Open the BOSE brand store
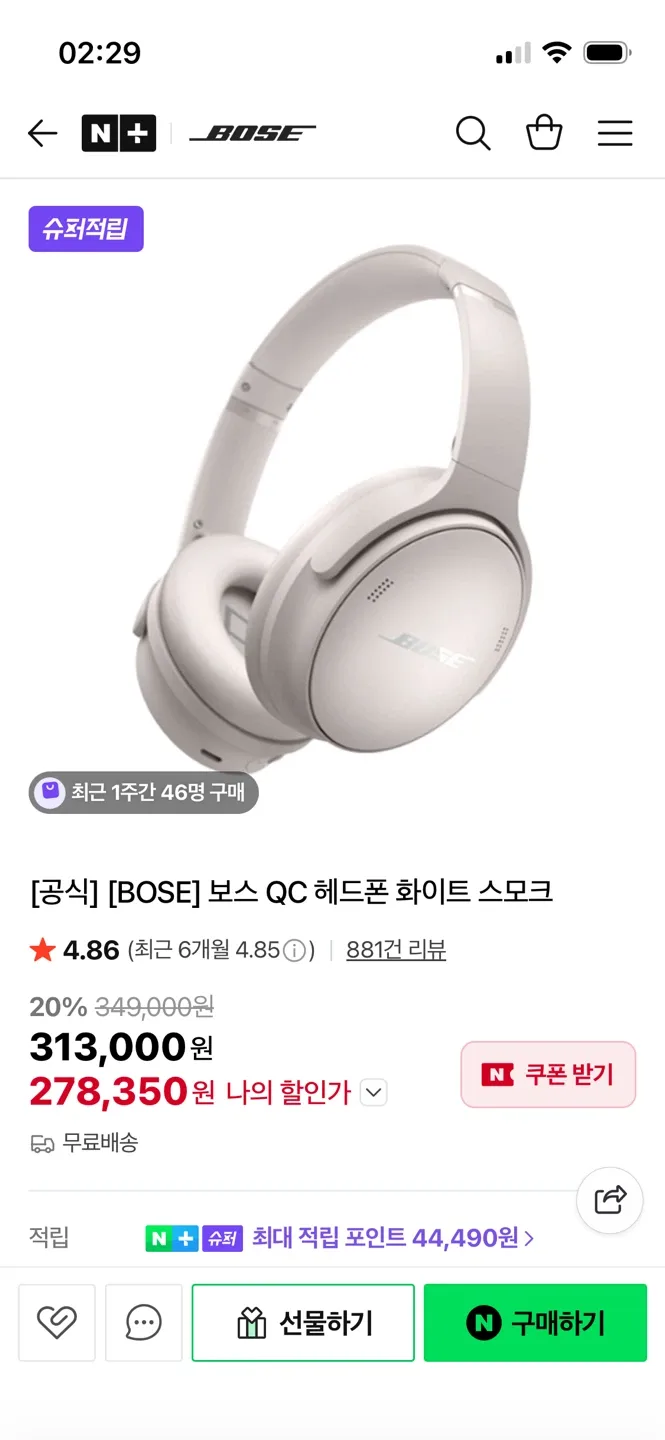The height and width of the screenshot is (1440, 665). tap(252, 133)
